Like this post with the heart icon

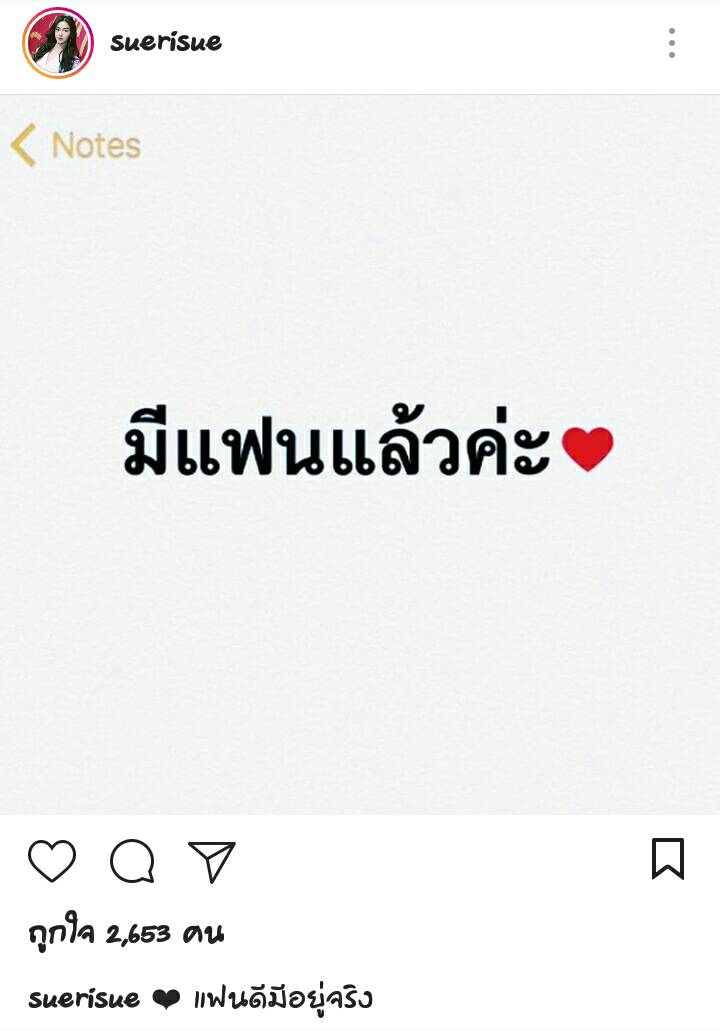tap(52, 861)
